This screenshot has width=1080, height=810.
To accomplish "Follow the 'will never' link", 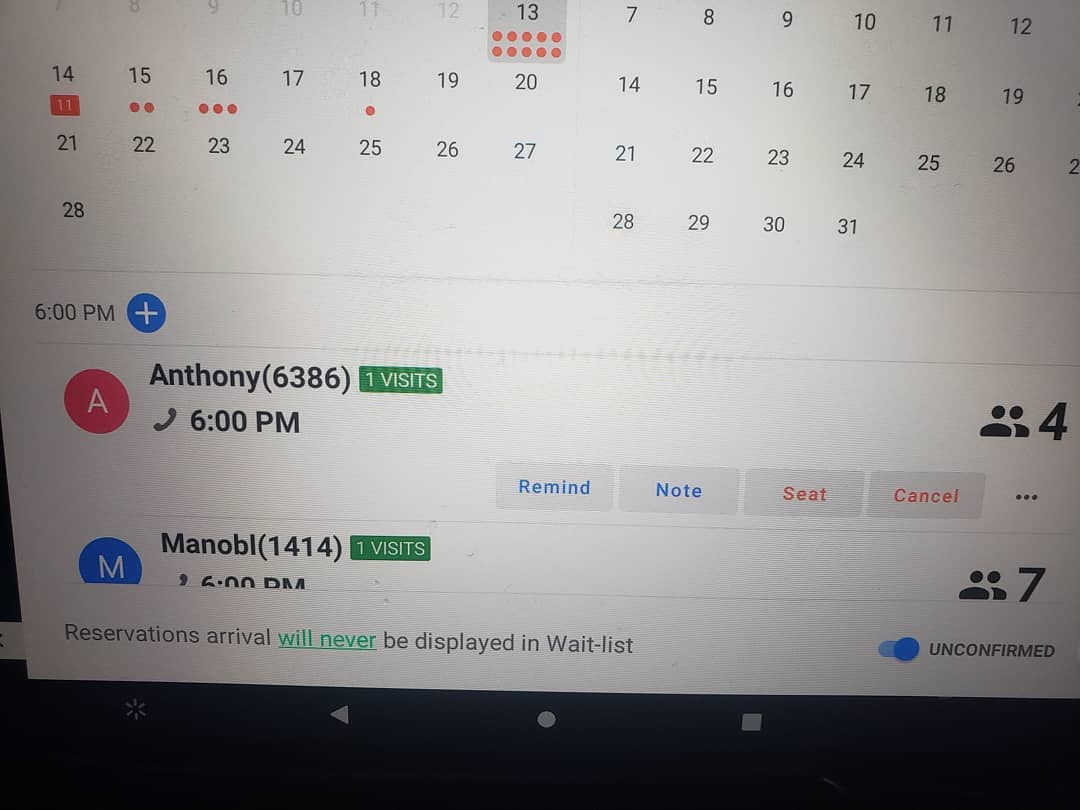I will 326,640.
